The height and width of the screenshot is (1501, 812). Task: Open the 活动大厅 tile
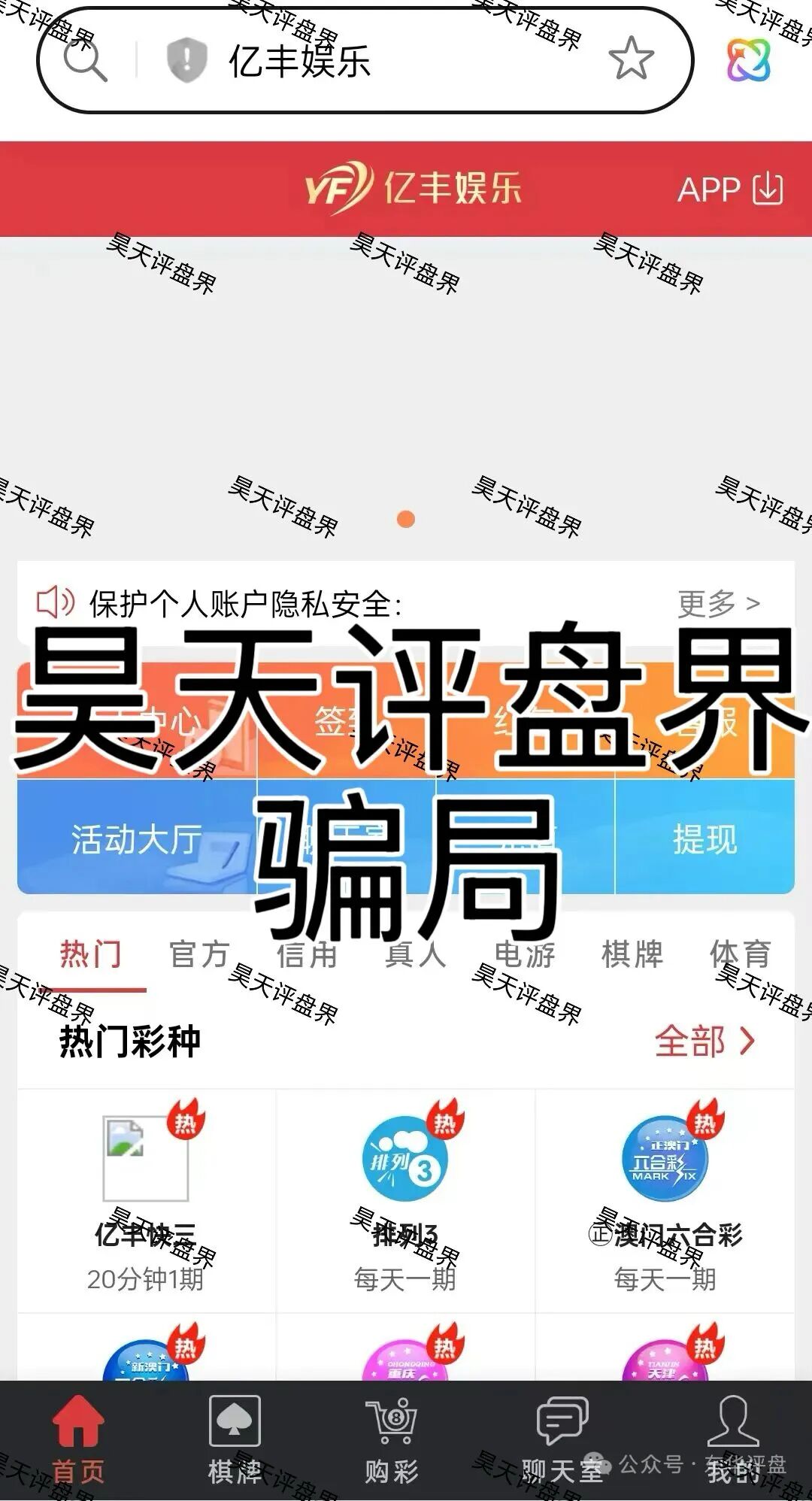coord(136,838)
